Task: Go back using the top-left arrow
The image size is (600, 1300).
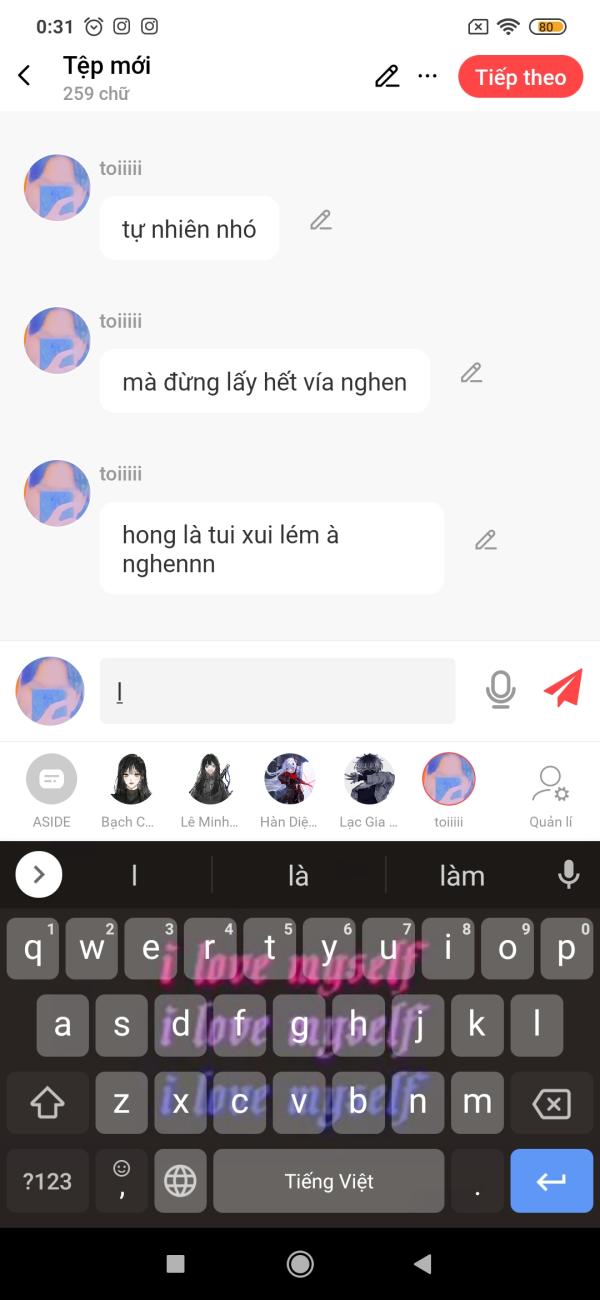Action: (x=25, y=76)
